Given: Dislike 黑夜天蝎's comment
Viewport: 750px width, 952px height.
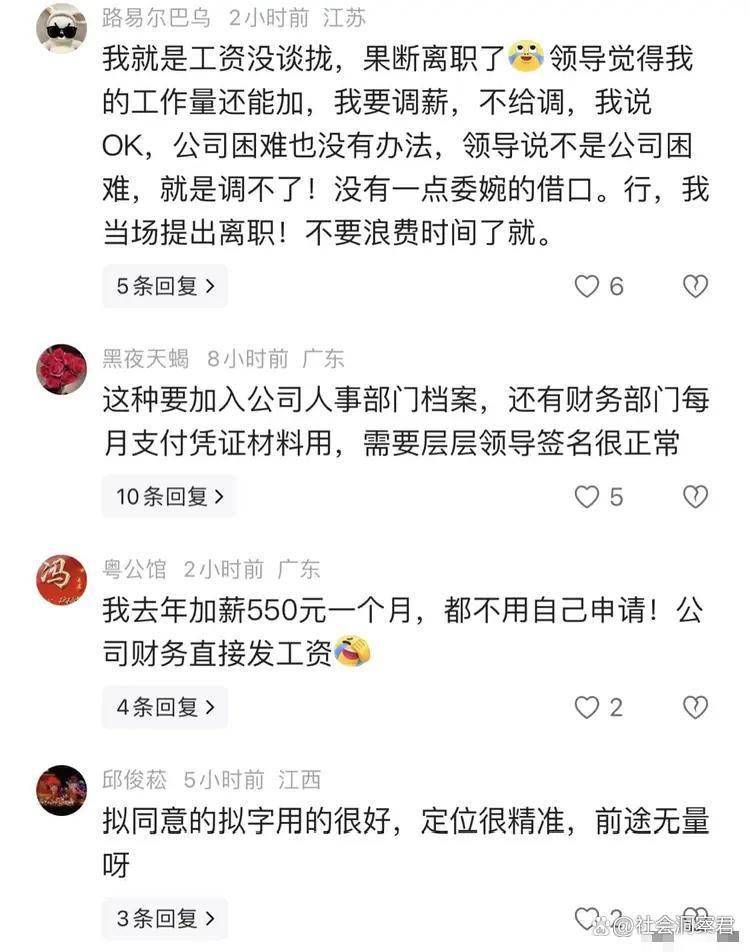Looking at the screenshot, I should click(695, 497).
